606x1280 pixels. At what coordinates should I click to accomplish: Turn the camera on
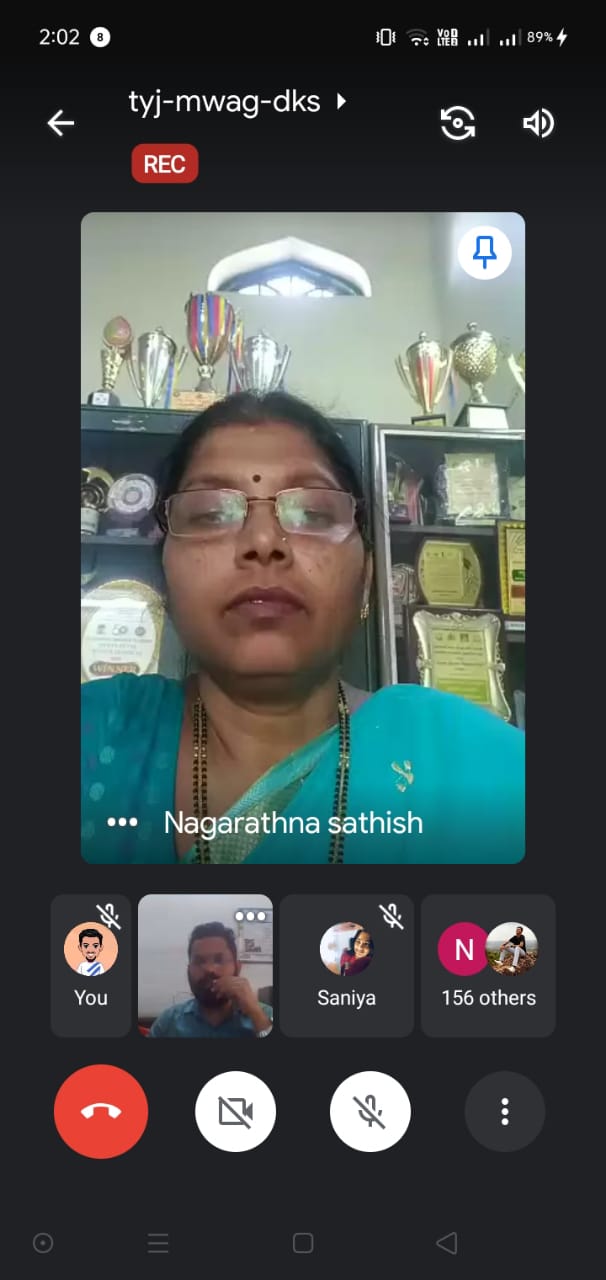[236, 1111]
